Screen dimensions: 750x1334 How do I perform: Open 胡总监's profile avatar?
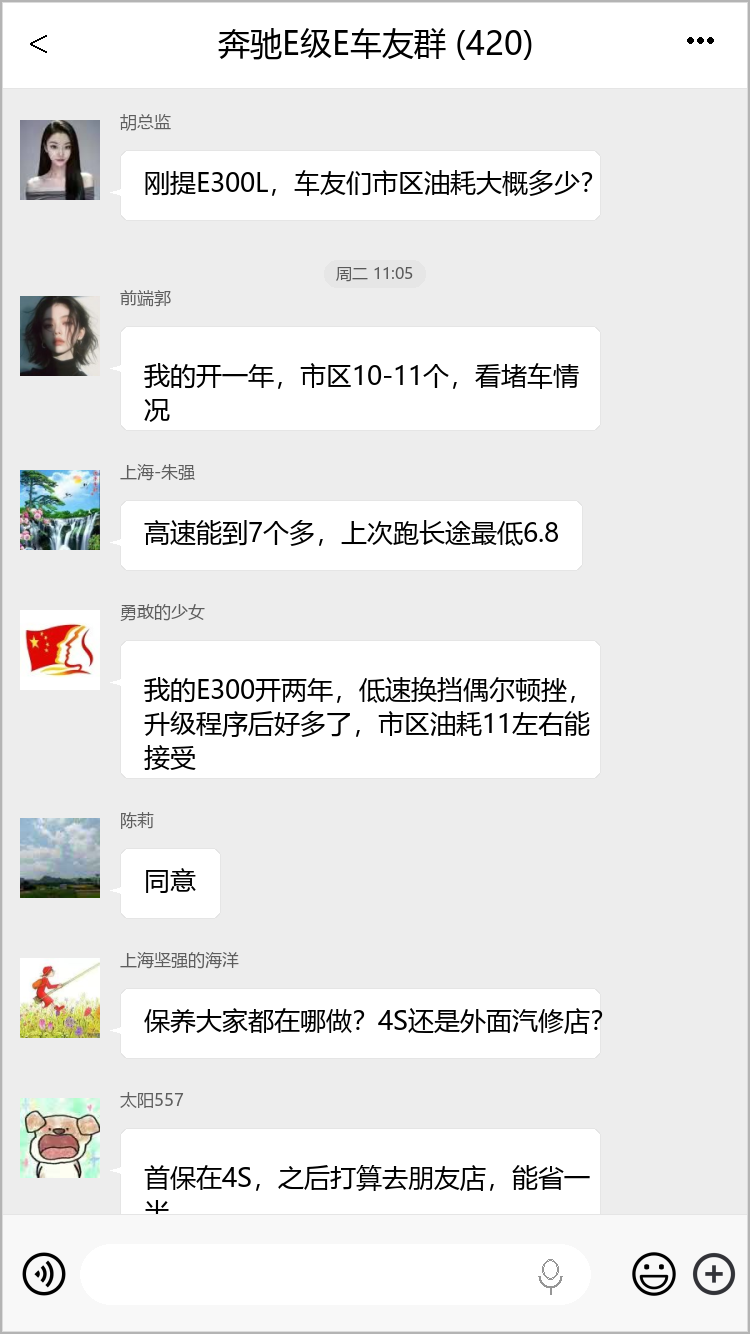click(x=60, y=160)
